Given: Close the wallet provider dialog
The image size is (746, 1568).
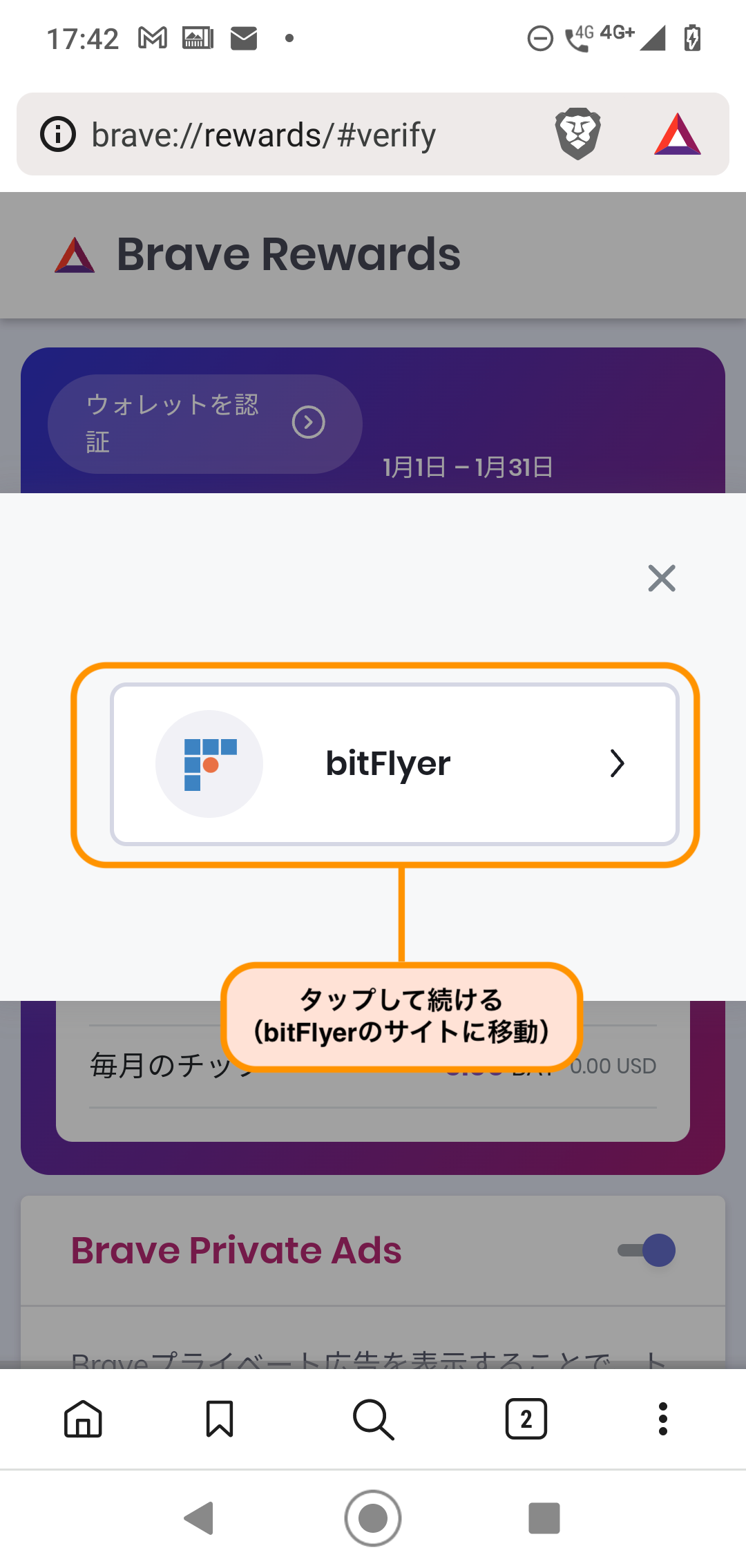Looking at the screenshot, I should click(x=661, y=578).
